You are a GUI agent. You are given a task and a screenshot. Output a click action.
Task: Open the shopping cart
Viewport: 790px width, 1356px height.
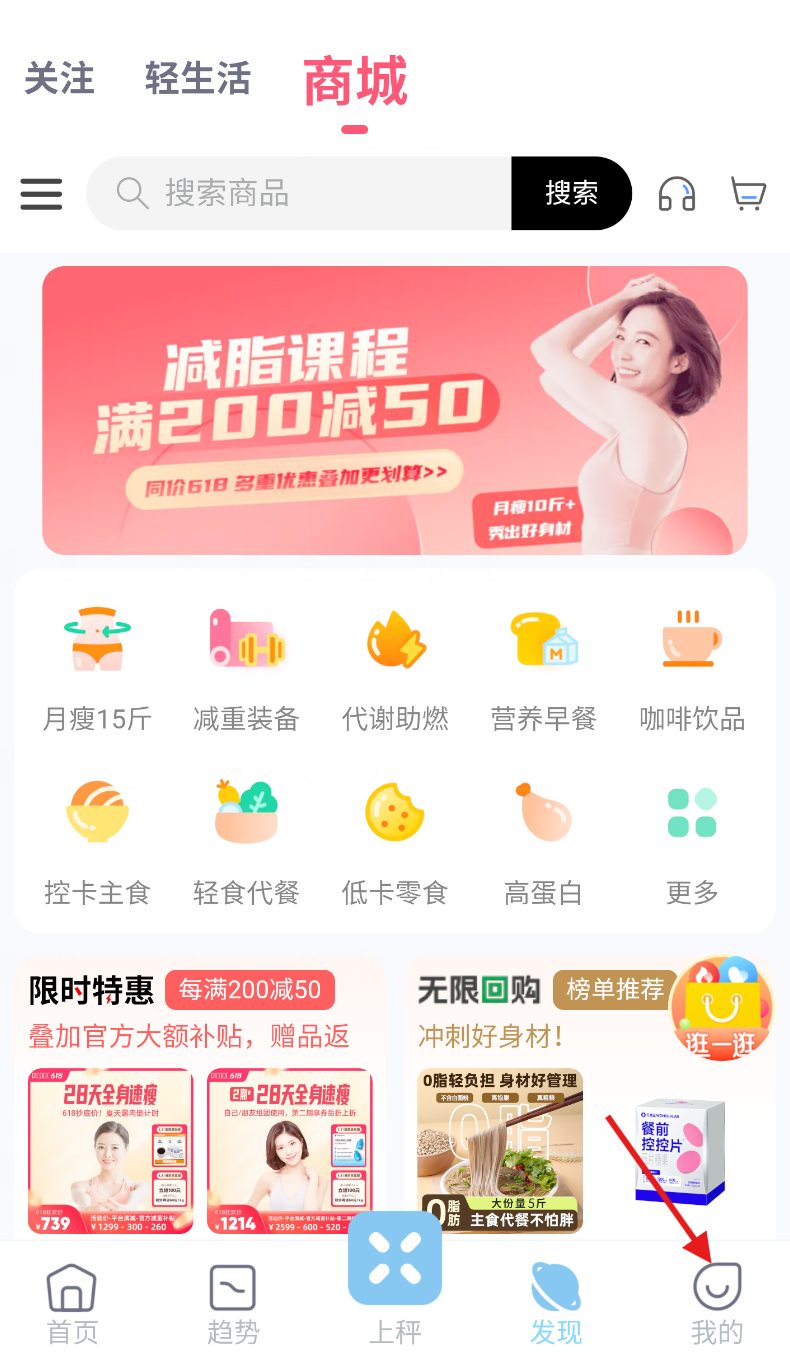tap(748, 193)
